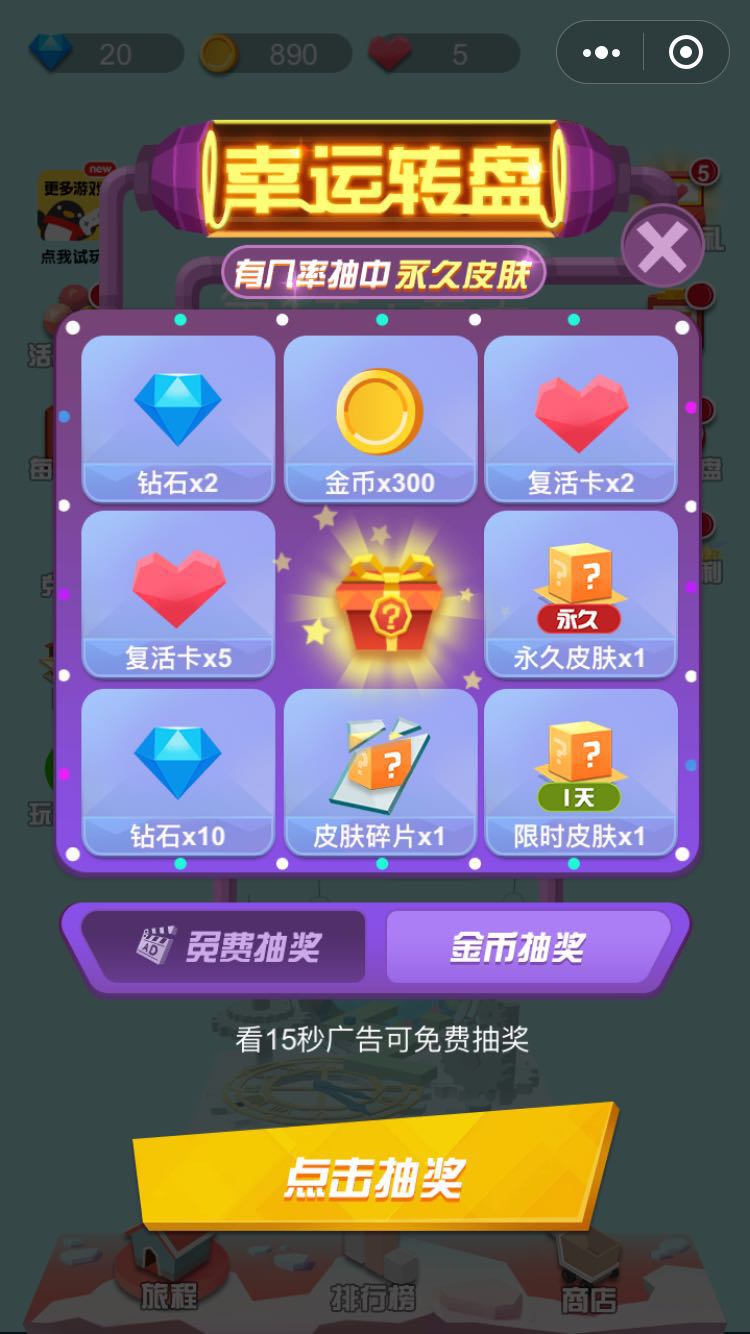750x1334 pixels.
Task: Tap the 点击抽奖 button to draw
Action: (x=374, y=1178)
